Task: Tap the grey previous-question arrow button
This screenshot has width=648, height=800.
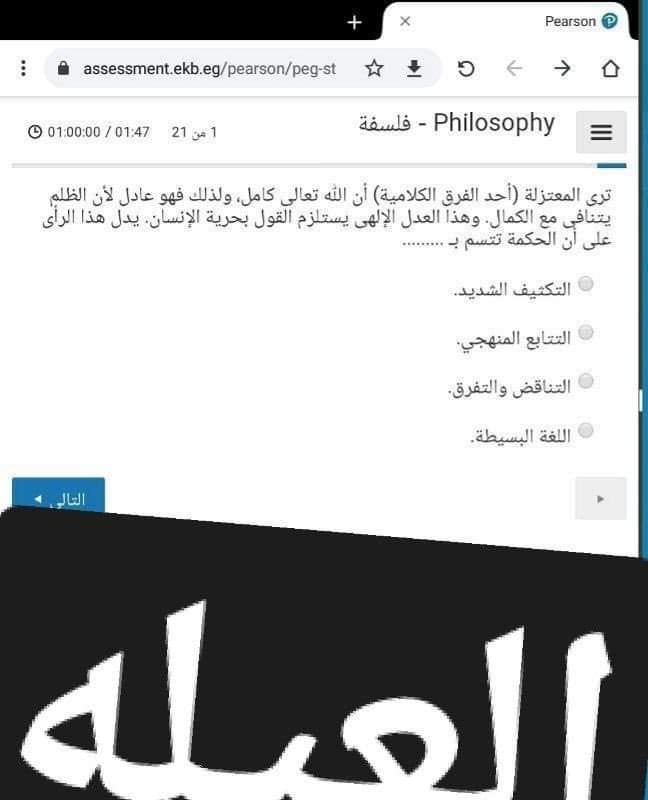Action: (601, 498)
